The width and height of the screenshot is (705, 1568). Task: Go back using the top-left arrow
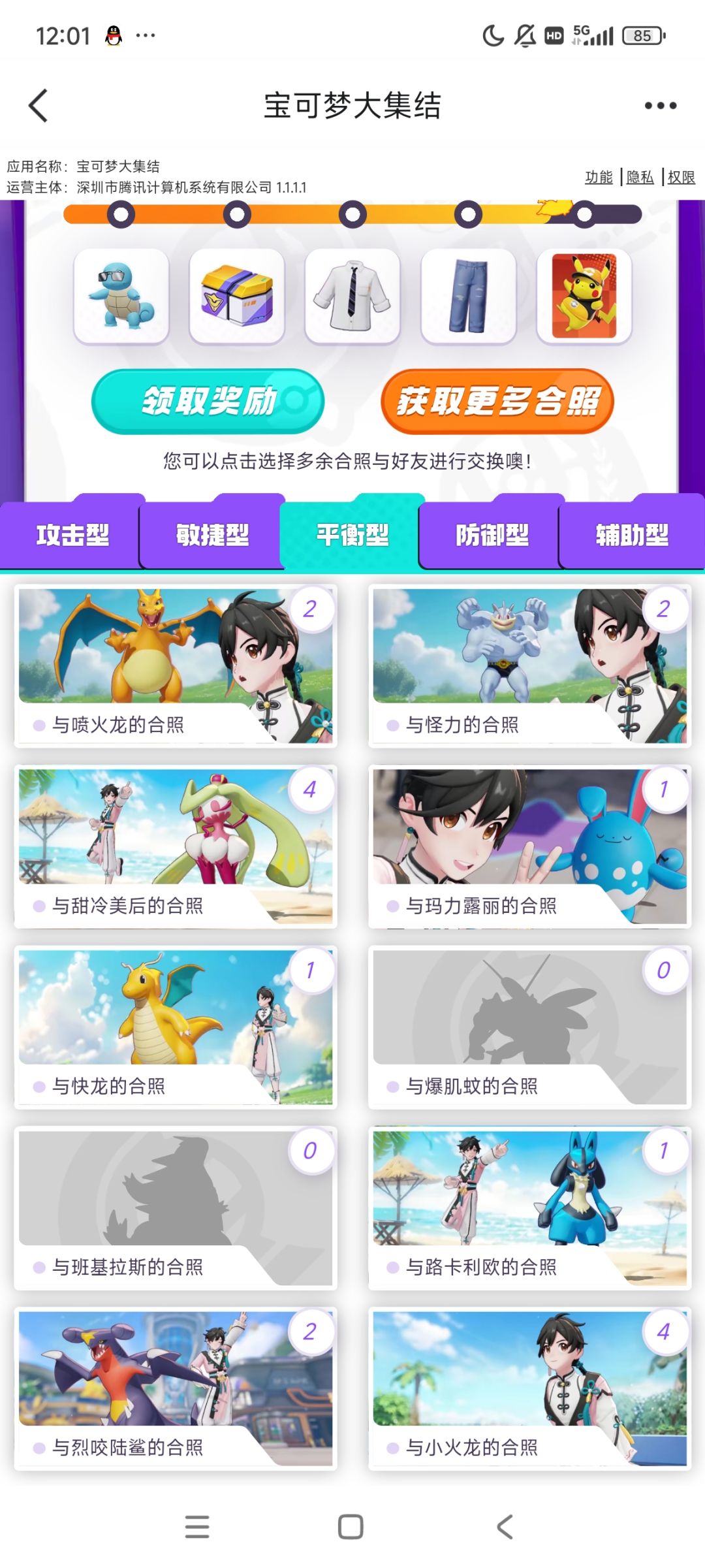pyautogui.click(x=39, y=105)
